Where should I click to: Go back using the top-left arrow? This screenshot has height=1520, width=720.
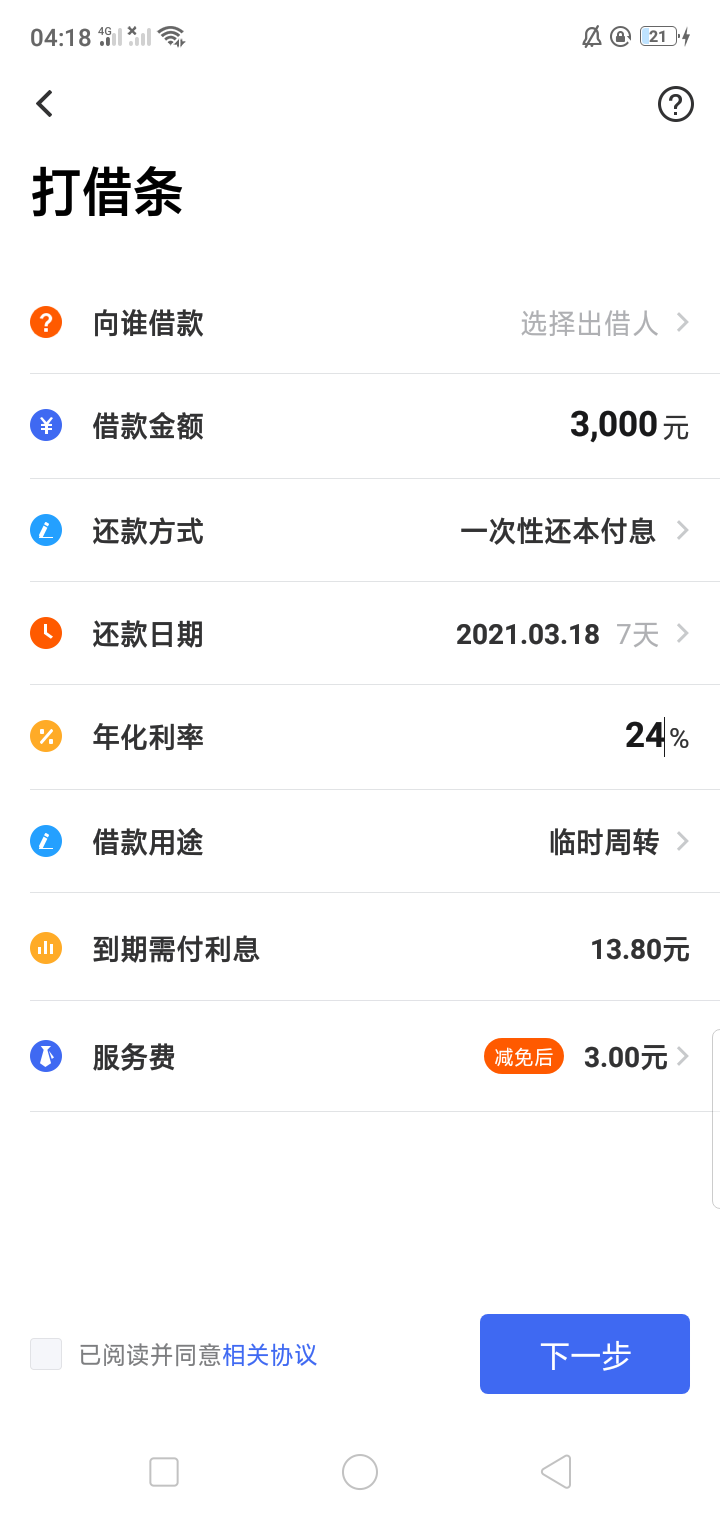pyautogui.click(x=44, y=103)
